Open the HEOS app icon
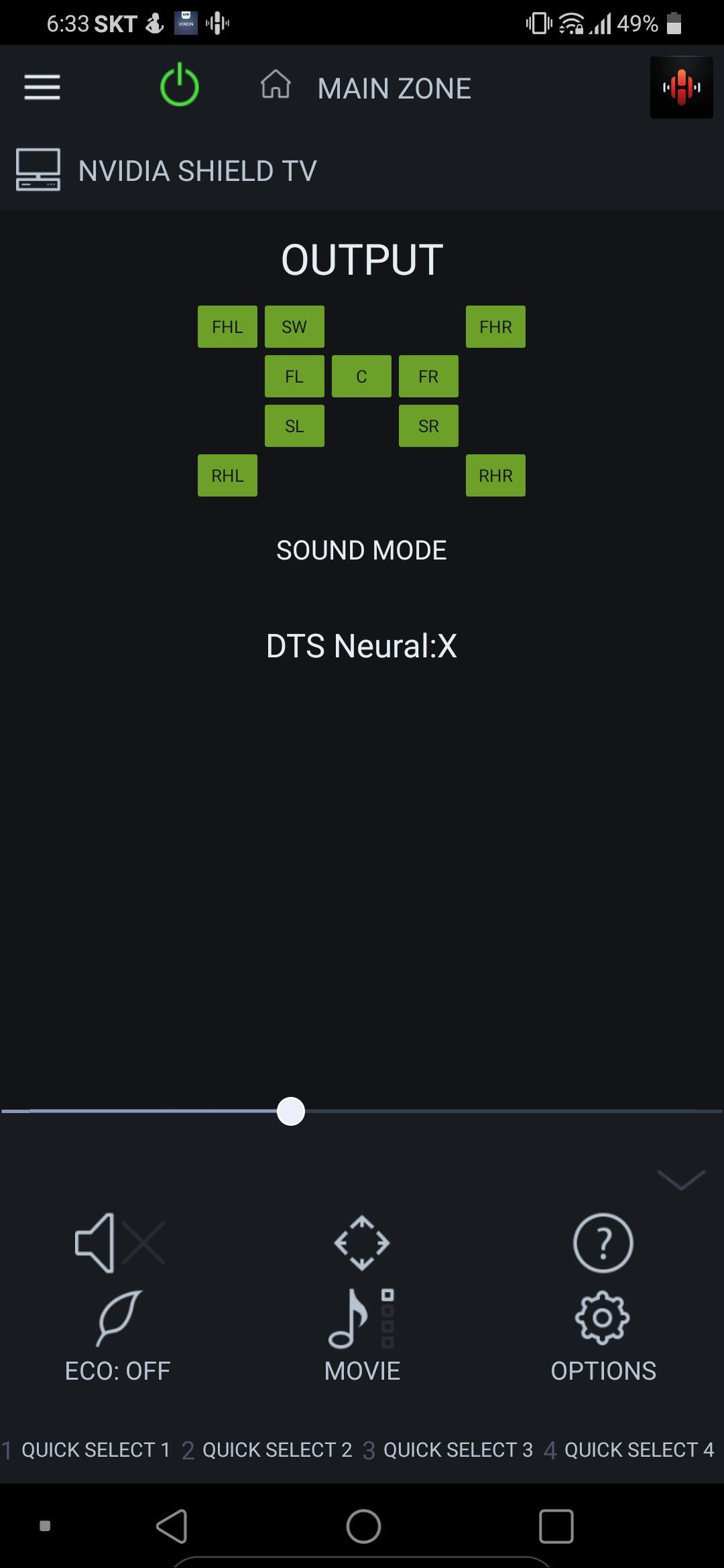 tap(681, 87)
